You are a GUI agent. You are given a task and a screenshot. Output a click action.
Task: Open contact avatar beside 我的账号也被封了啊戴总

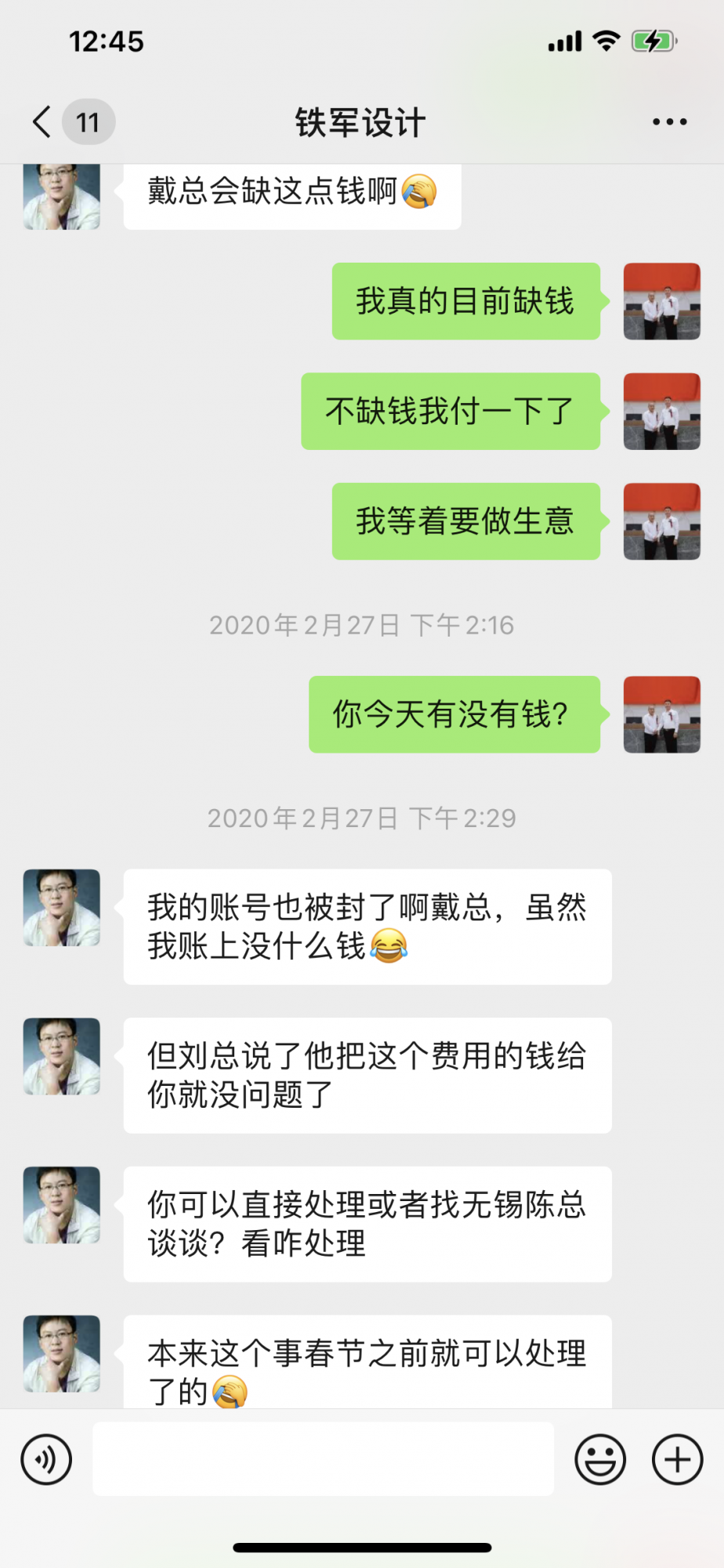[62, 907]
